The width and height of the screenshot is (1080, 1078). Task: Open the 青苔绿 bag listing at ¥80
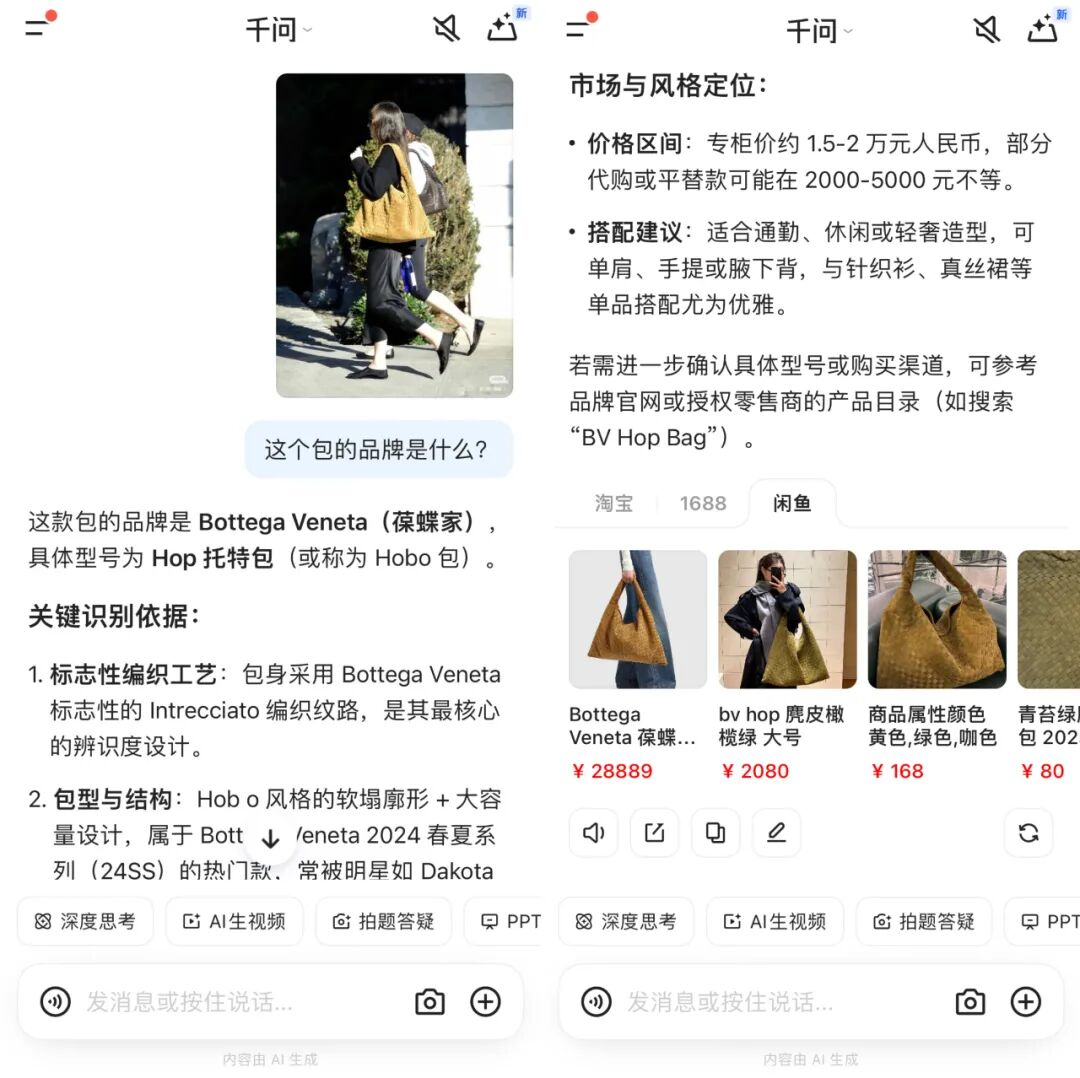click(1048, 665)
